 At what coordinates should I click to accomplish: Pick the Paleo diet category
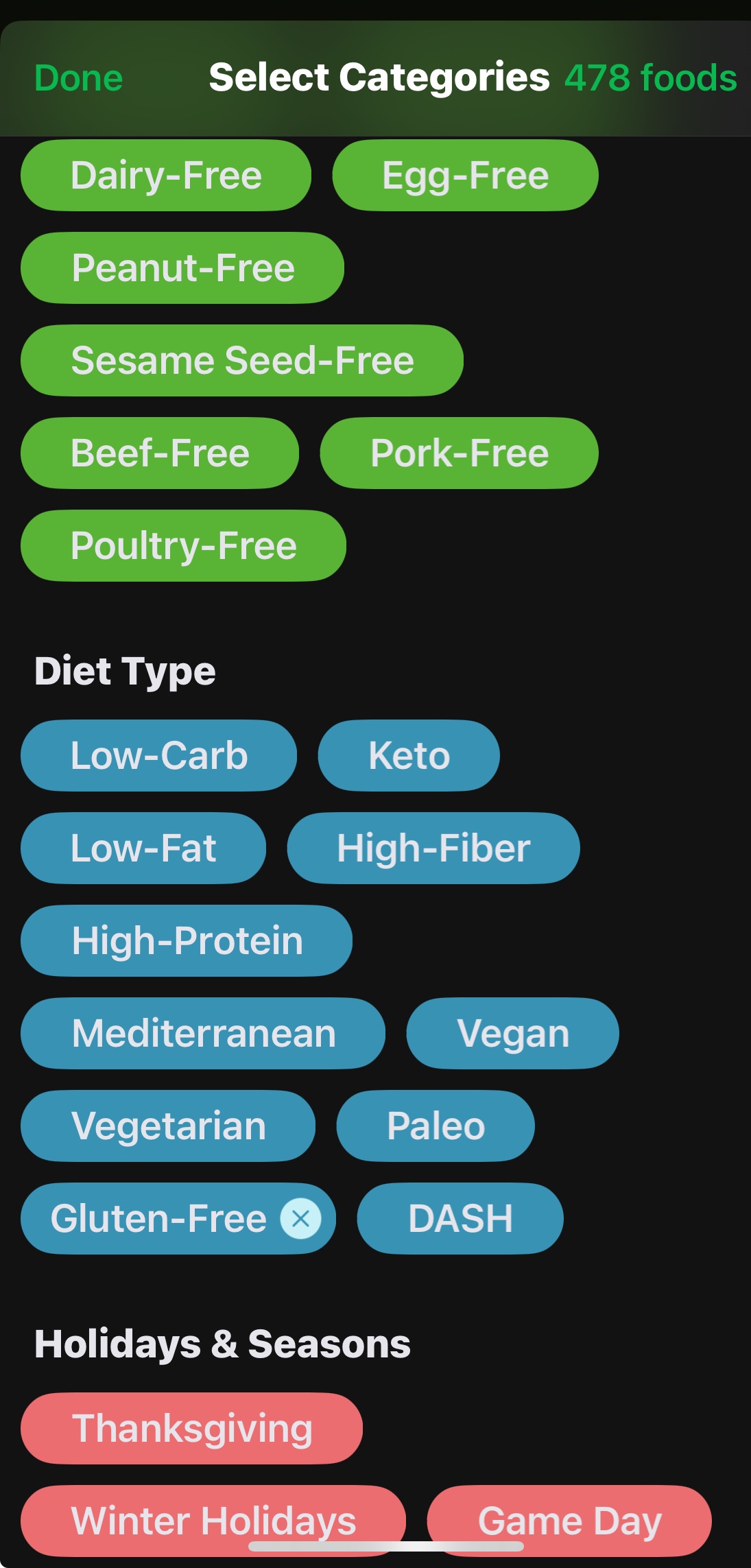tap(436, 1126)
